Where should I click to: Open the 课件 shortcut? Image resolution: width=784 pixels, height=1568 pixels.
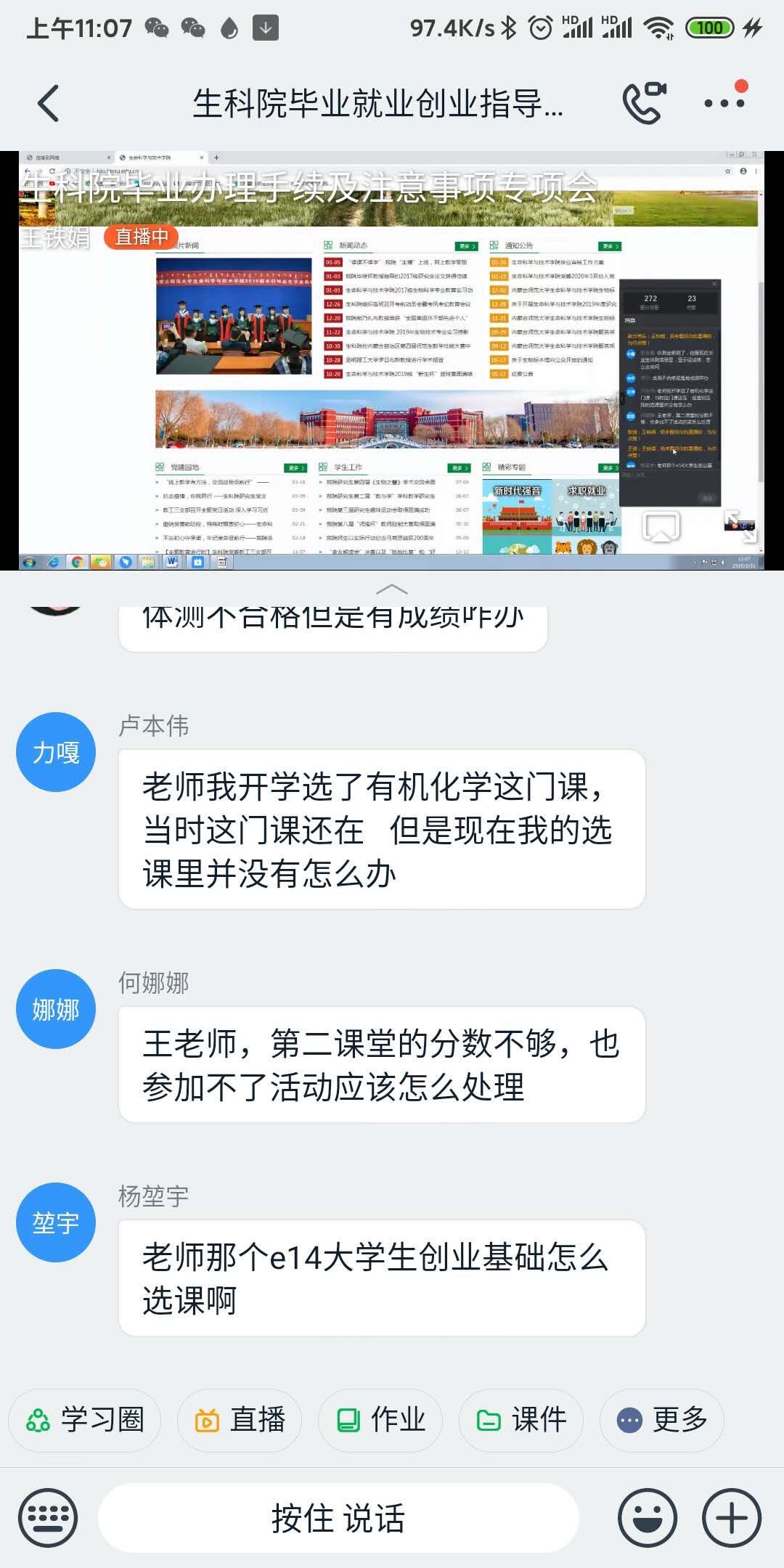click(x=520, y=1420)
